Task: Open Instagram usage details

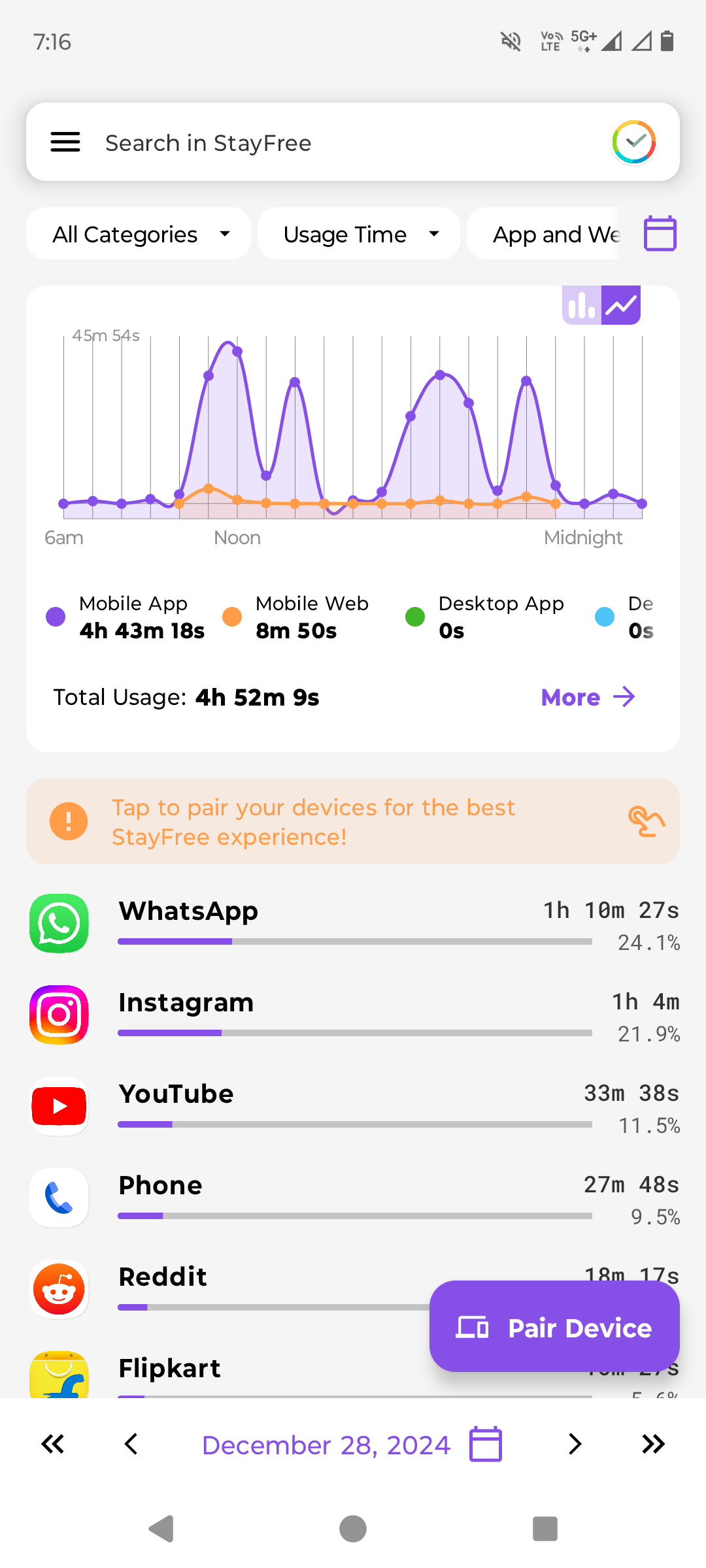Action: pos(353,1015)
